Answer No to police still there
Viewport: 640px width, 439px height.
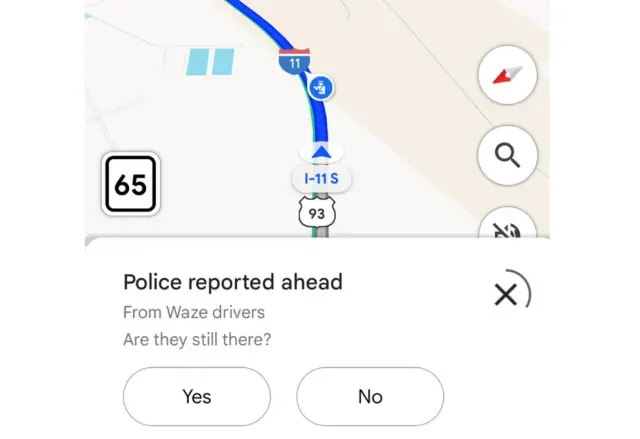[x=370, y=396]
